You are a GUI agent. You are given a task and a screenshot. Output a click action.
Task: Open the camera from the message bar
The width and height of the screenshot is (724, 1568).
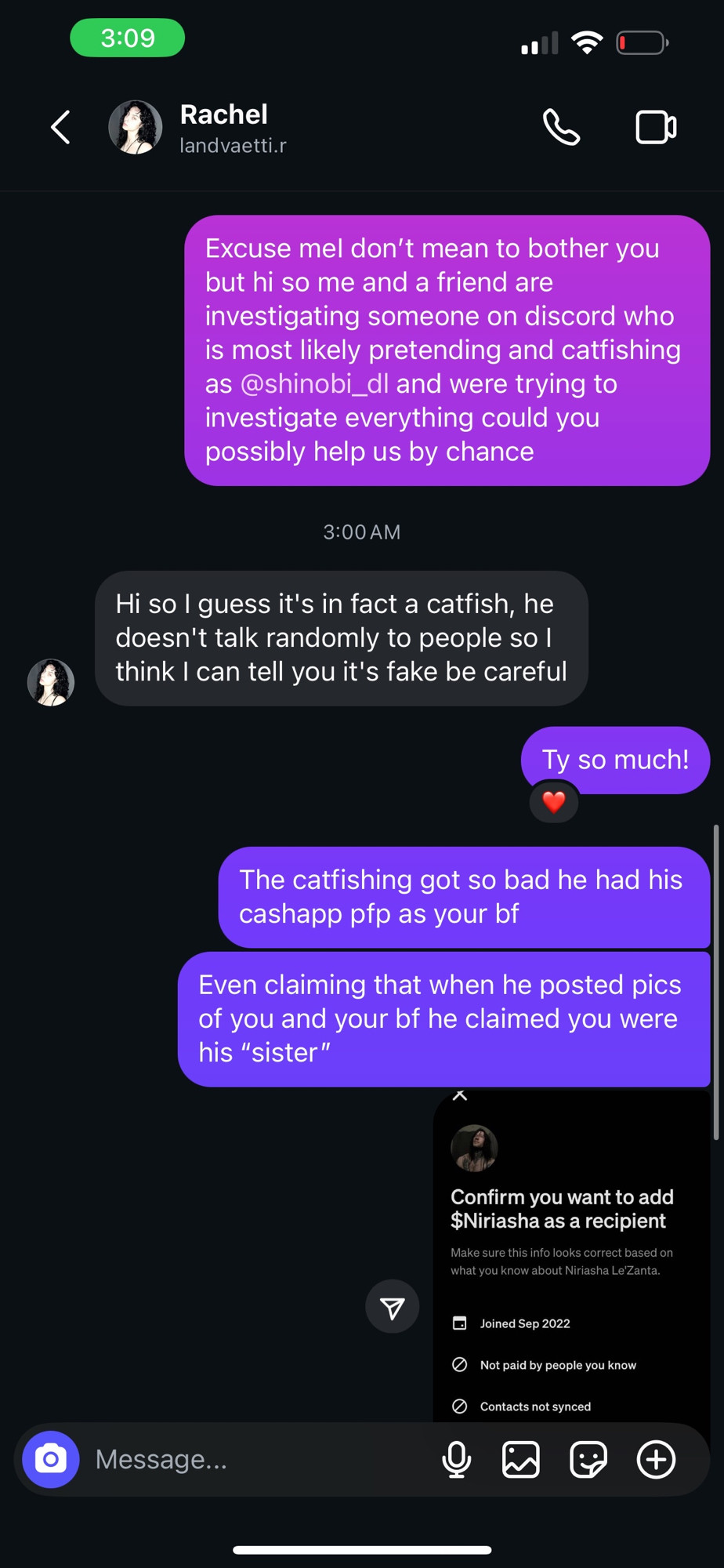(x=51, y=1459)
